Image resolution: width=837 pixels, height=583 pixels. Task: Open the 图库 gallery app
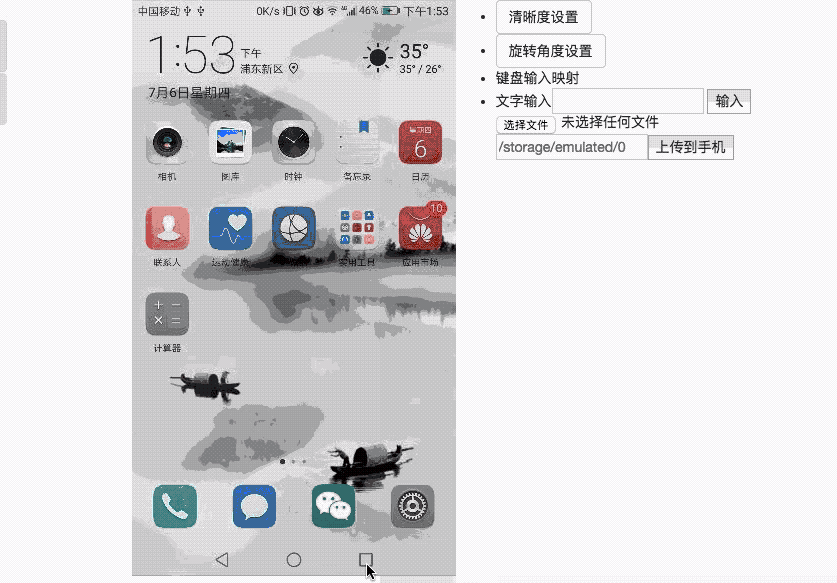pos(230,144)
